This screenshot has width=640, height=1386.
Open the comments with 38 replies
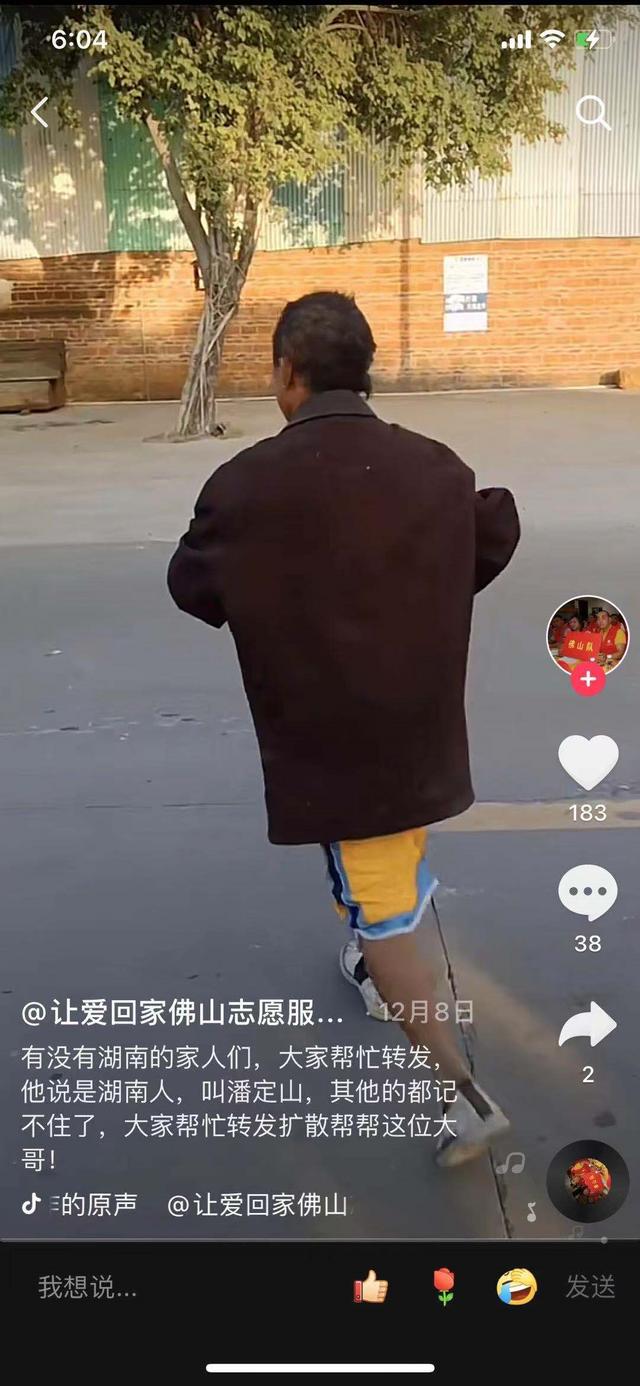(587, 893)
